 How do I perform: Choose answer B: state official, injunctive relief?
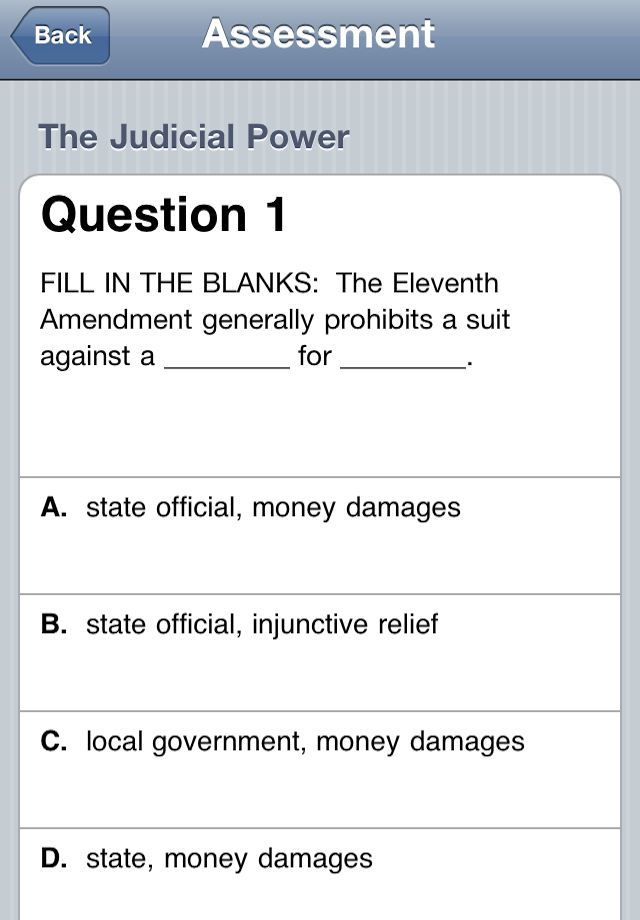coord(320,652)
